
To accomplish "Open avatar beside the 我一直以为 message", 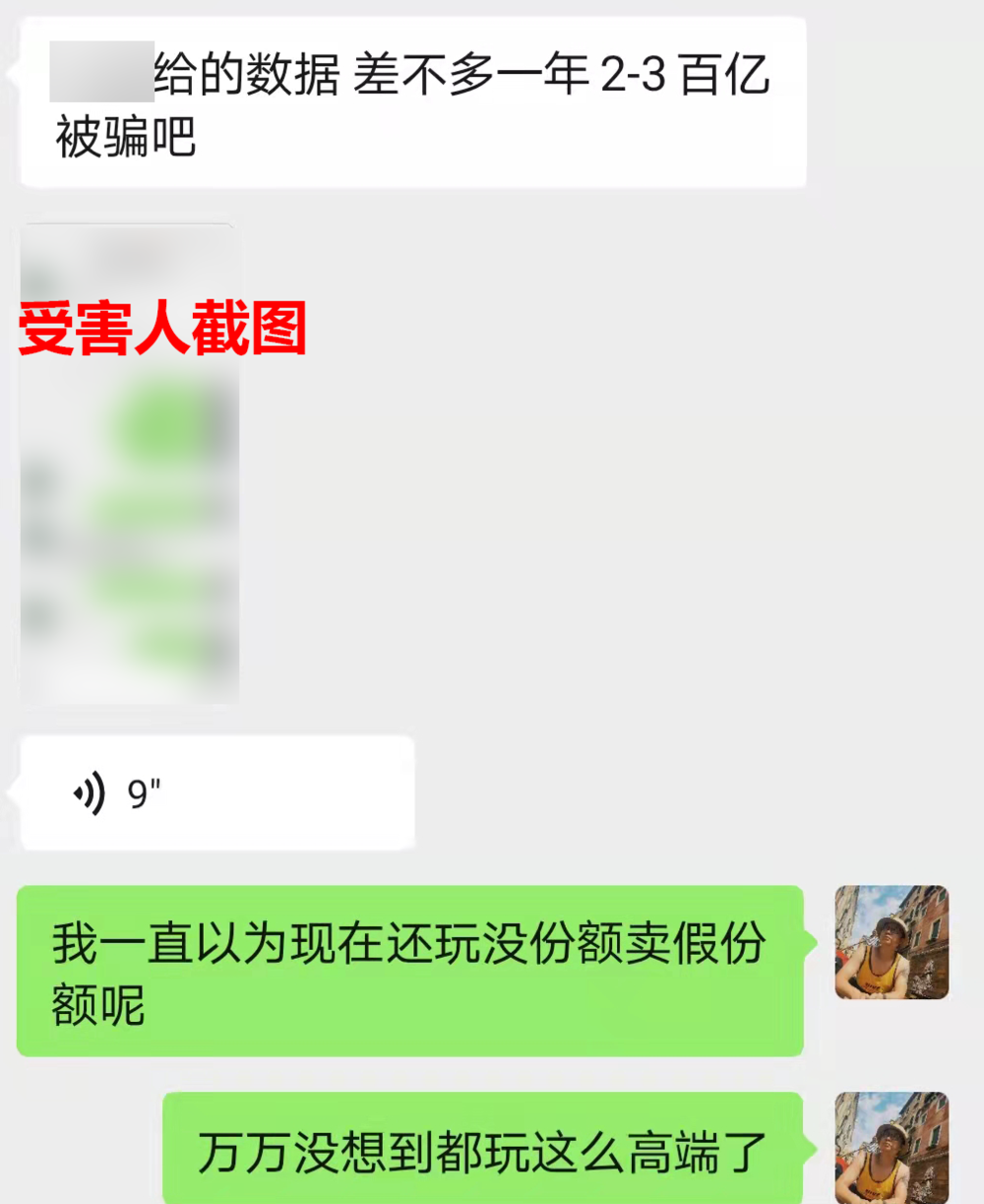I will point(892,942).
